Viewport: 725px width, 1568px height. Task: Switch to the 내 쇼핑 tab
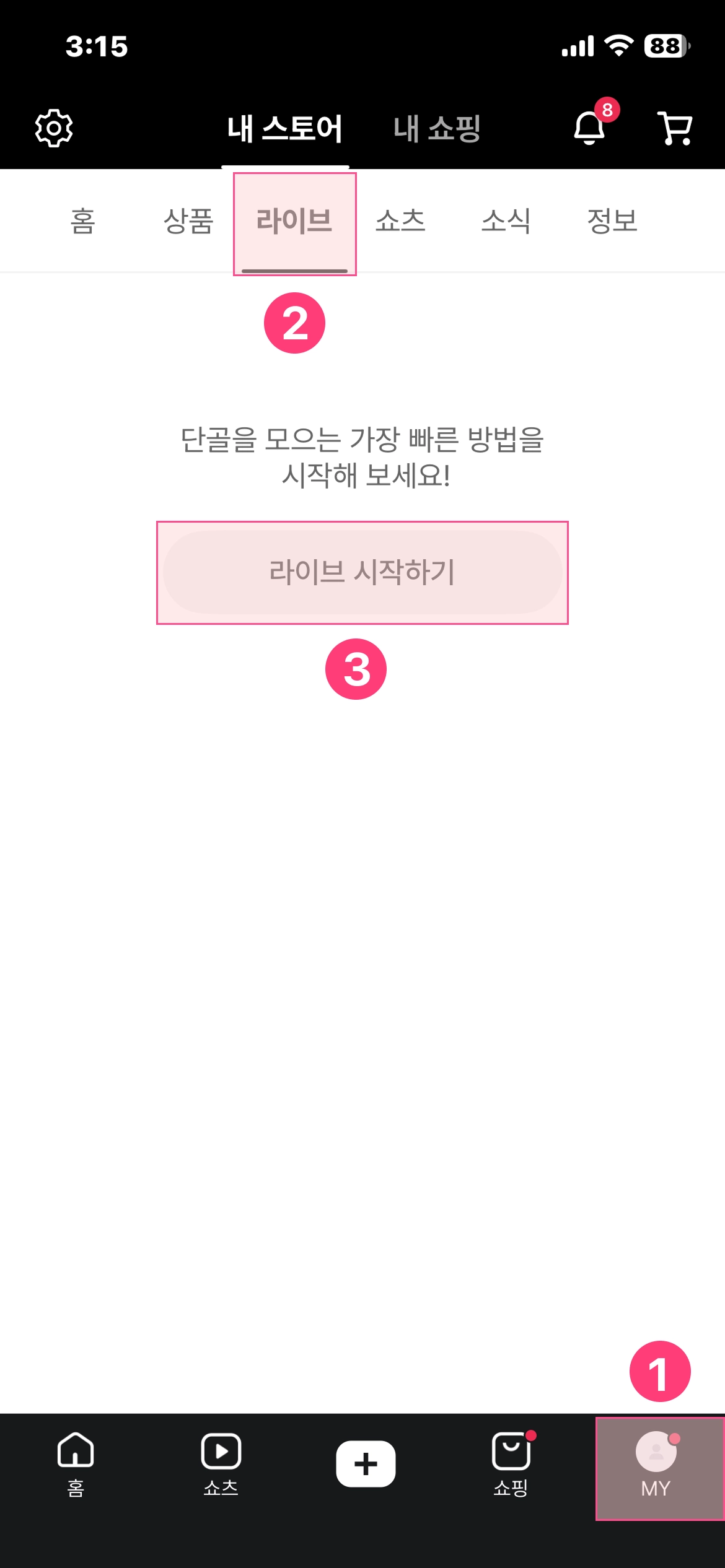[437, 129]
